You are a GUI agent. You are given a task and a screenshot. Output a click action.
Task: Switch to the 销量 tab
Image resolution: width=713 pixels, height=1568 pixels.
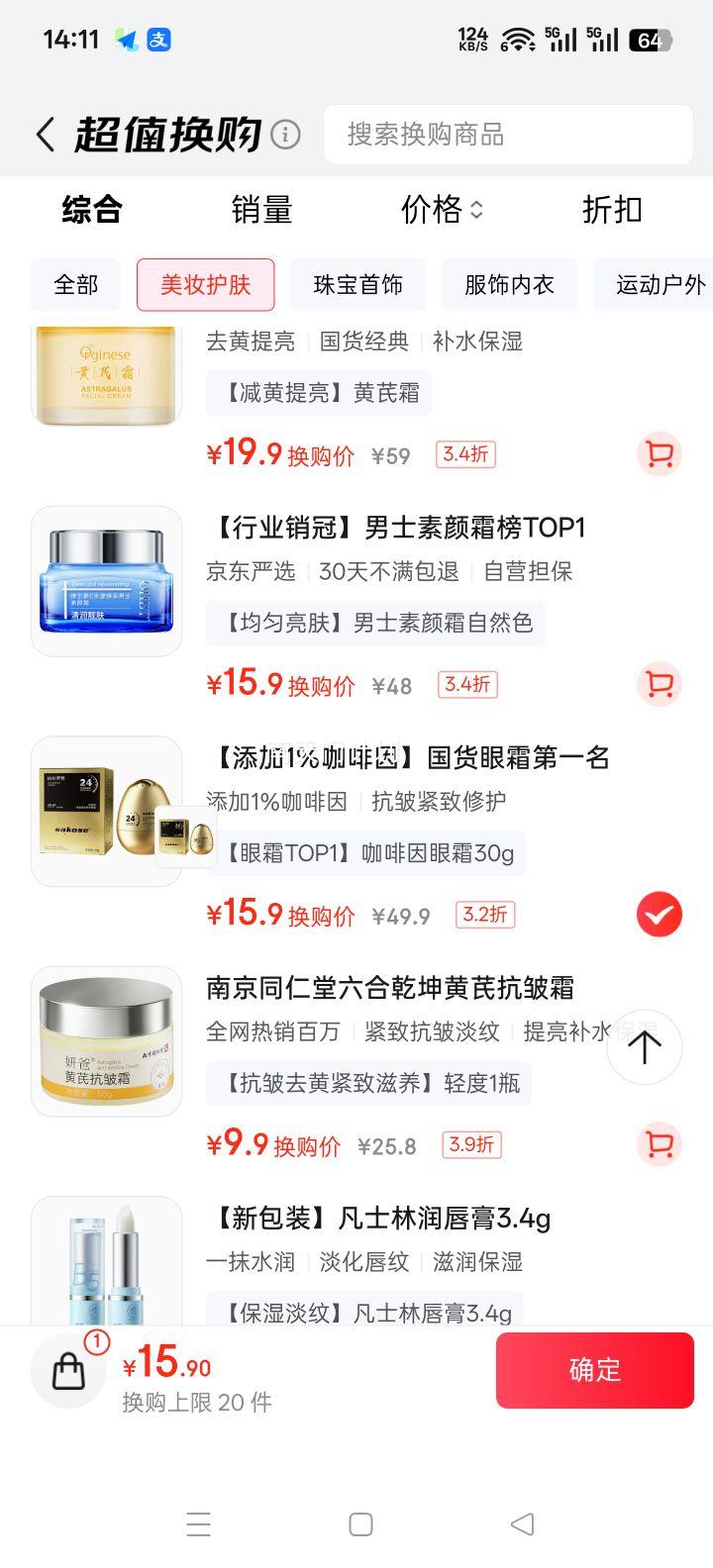(x=260, y=210)
